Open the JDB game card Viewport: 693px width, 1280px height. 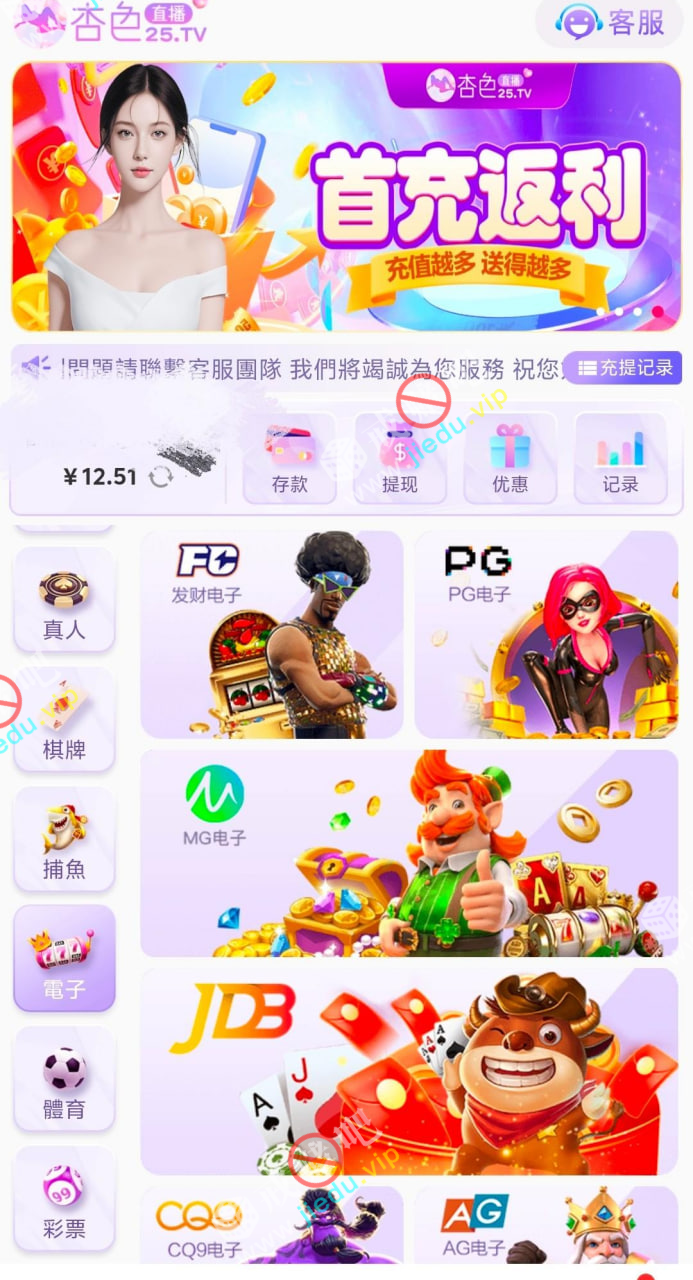pos(409,1071)
